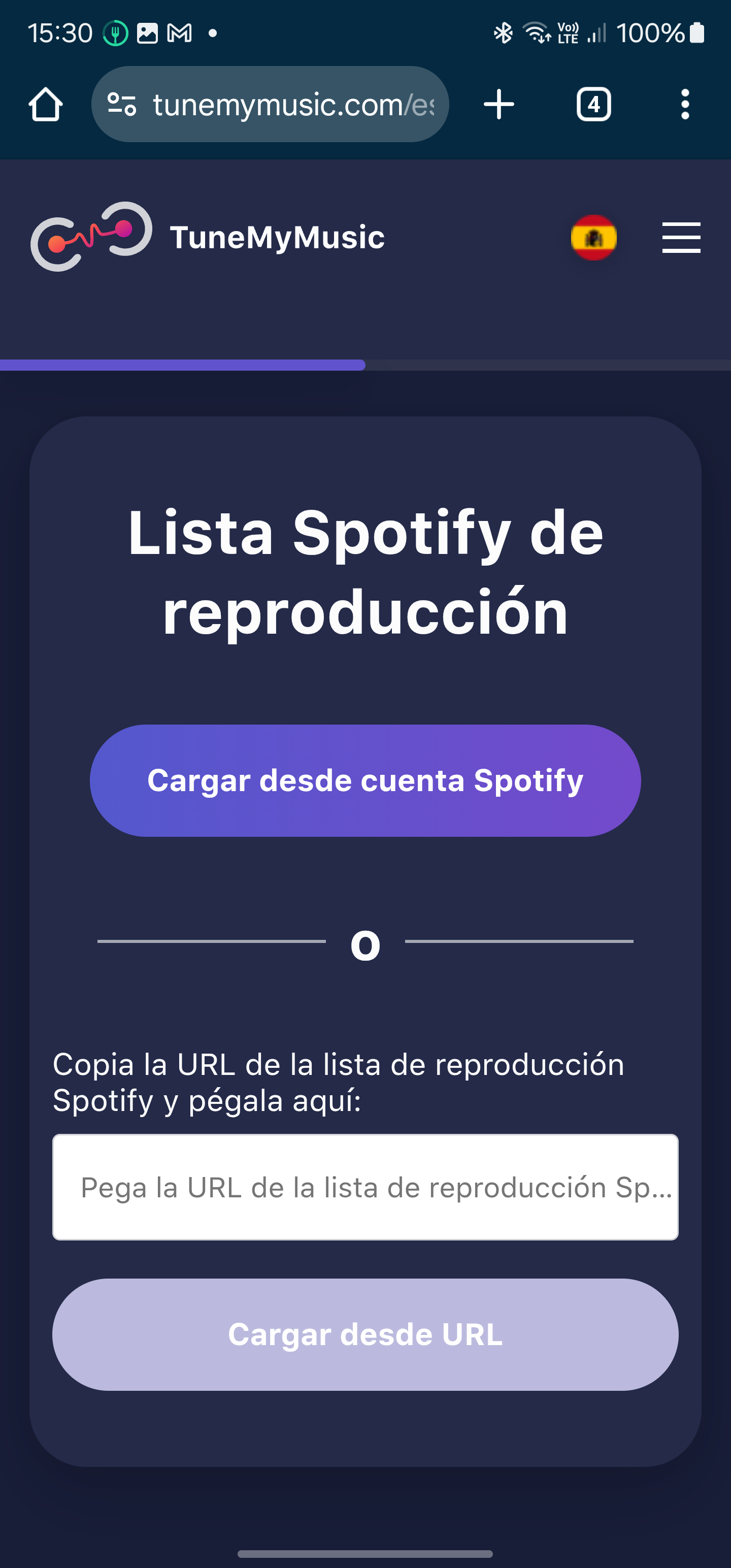View site information icon in address bar
This screenshot has width=731, height=1568.
click(x=122, y=104)
